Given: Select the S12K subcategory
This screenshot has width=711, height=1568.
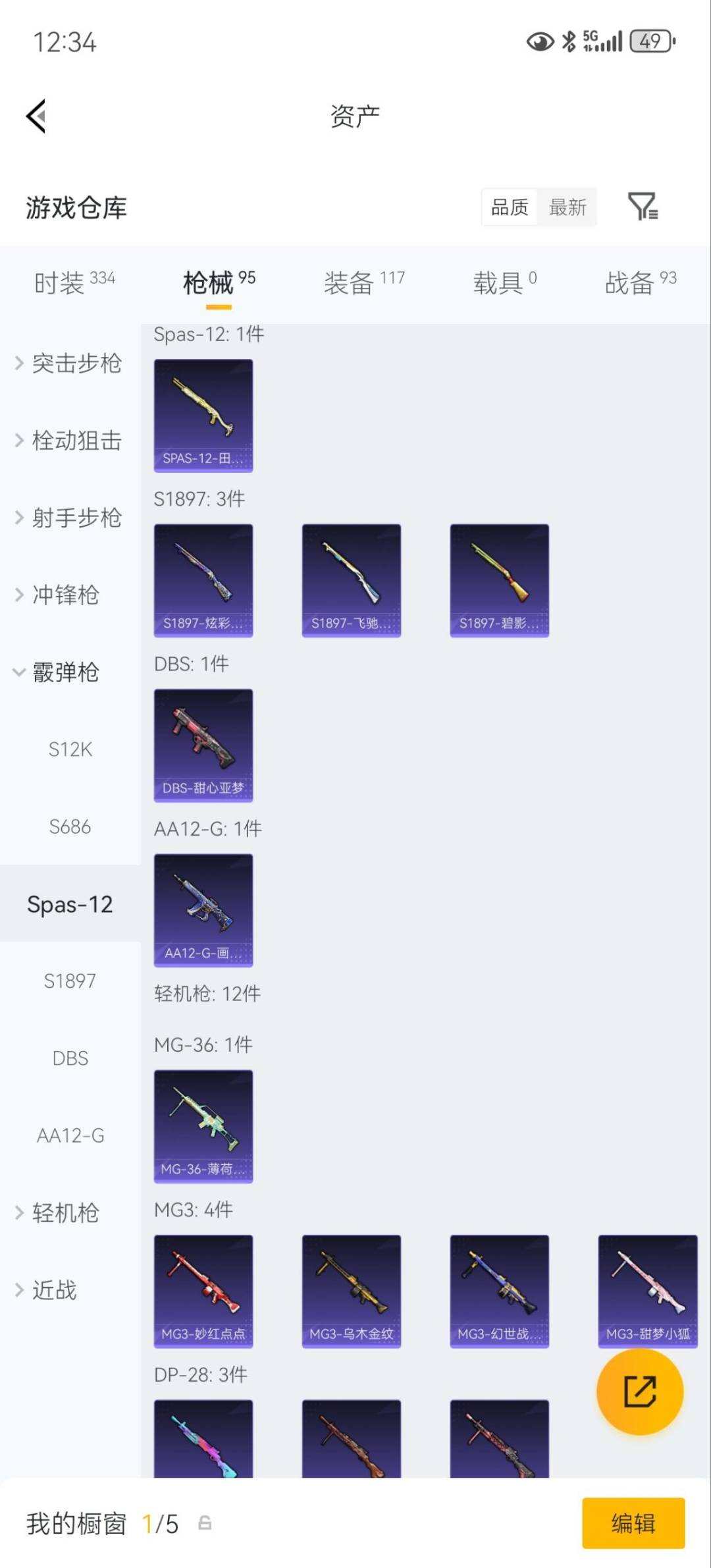Looking at the screenshot, I should point(69,749).
